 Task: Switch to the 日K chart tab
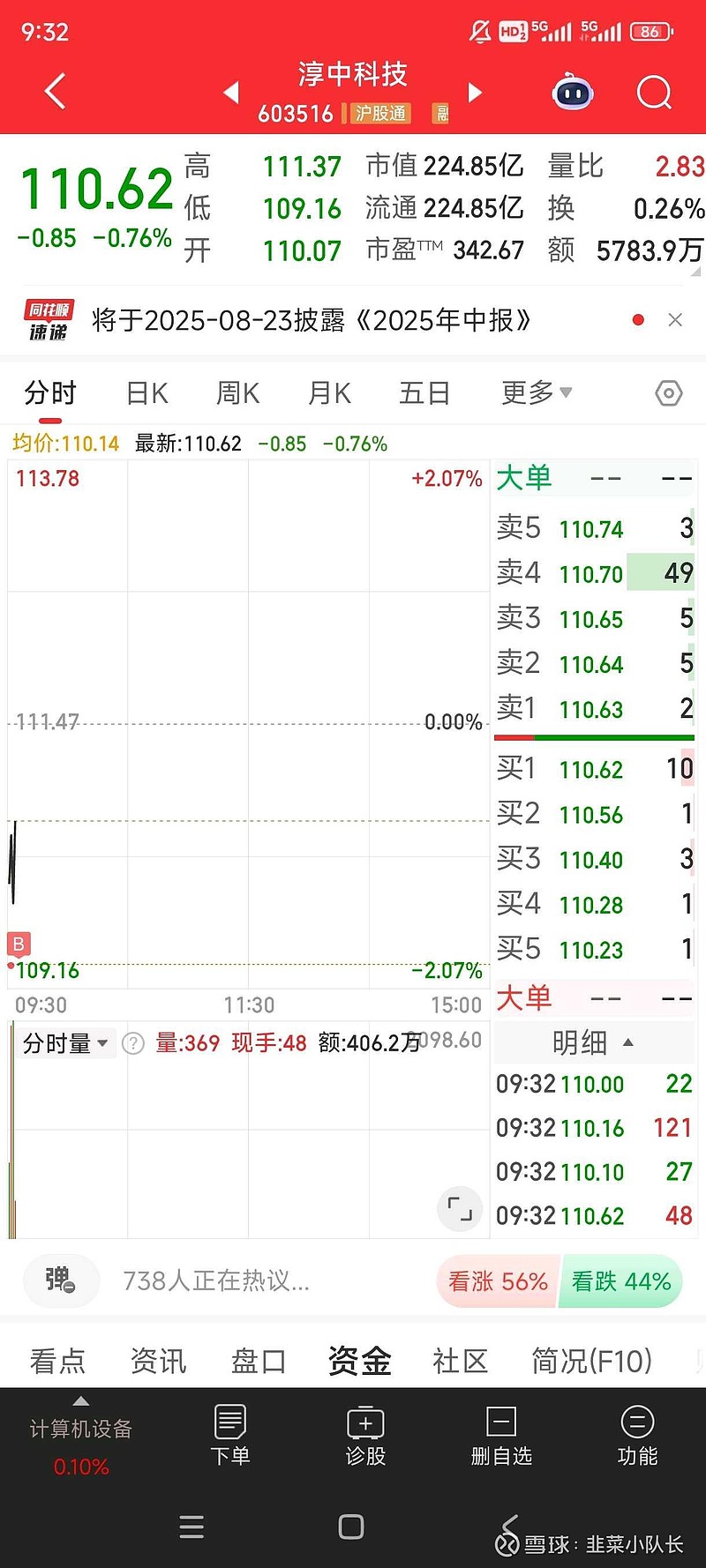pyautogui.click(x=146, y=392)
